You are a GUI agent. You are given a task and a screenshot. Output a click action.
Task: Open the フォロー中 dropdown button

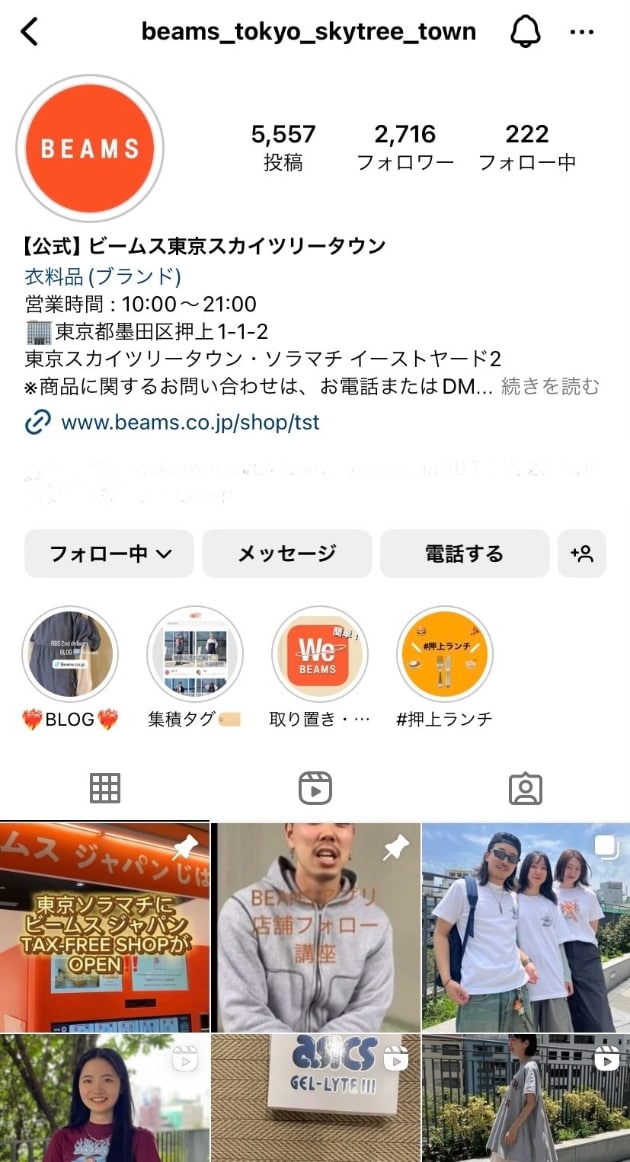109,554
